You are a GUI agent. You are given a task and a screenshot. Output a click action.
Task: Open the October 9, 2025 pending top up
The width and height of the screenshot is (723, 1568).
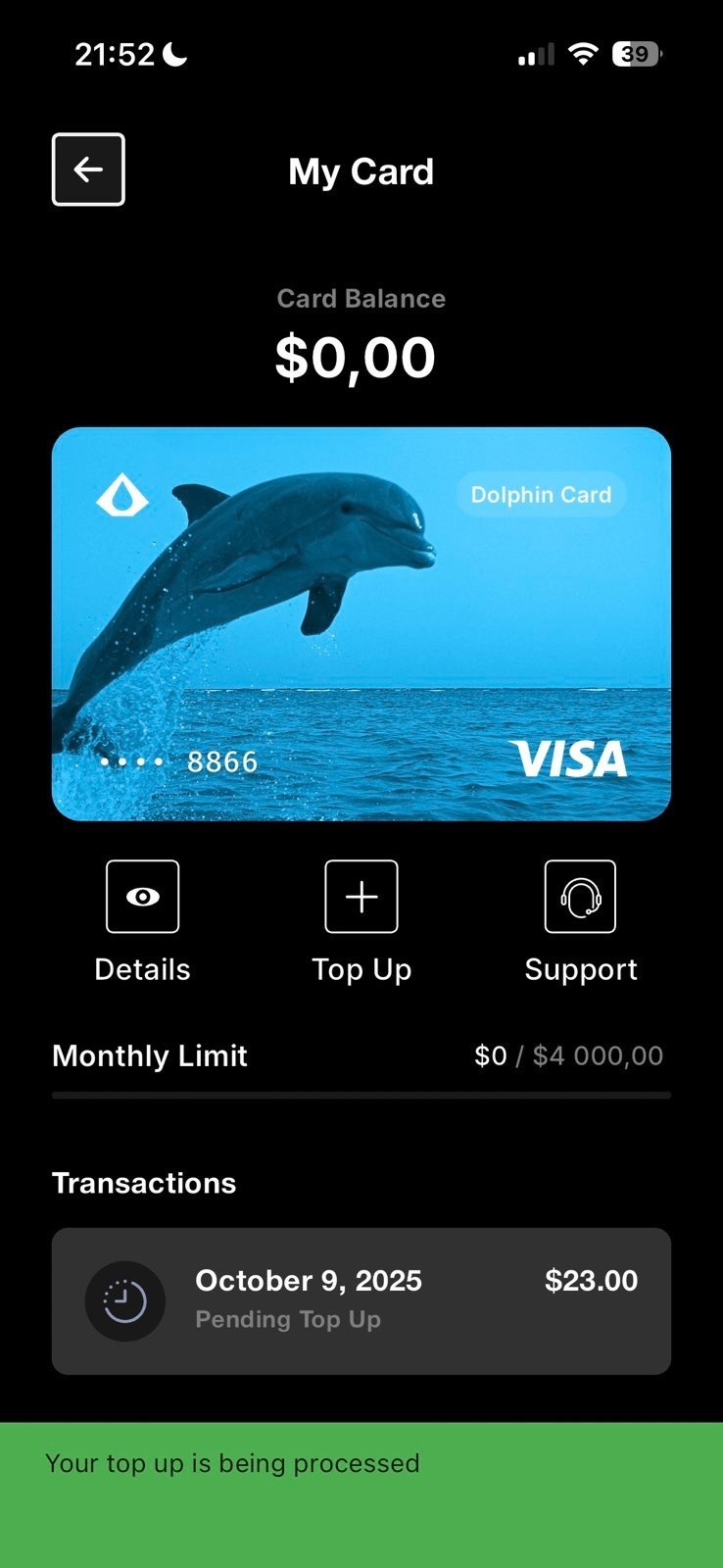click(361, 1300)
